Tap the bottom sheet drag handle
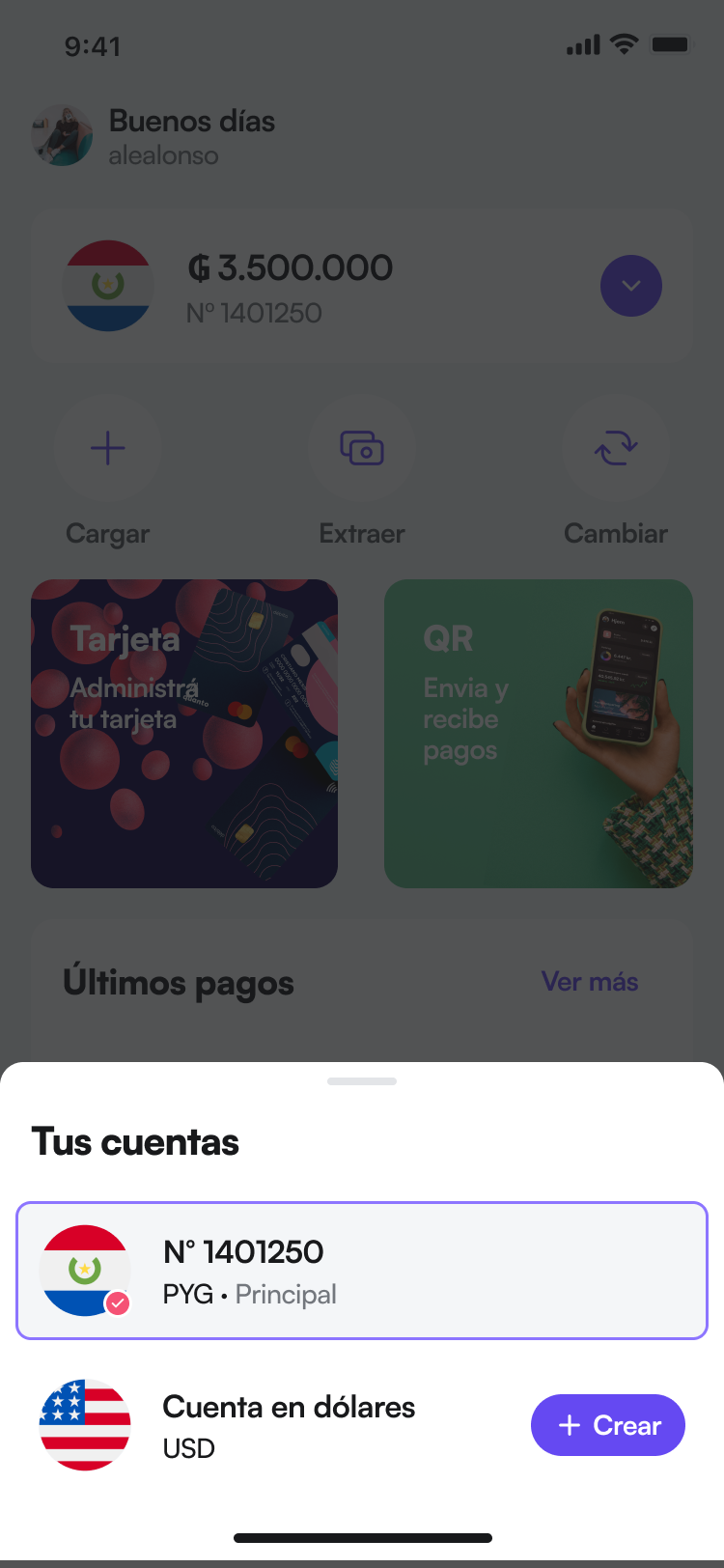 pos(362,1081)
